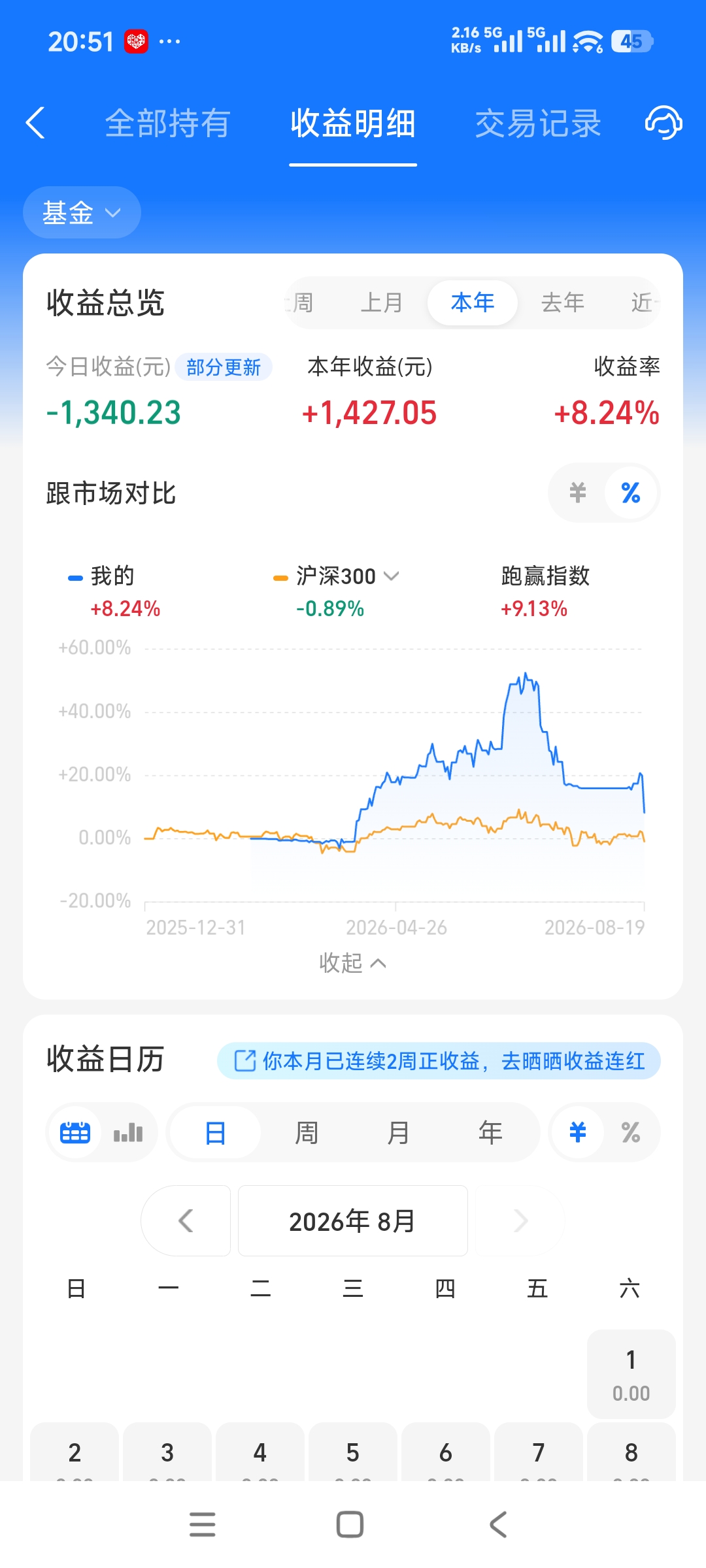This screenshot has width=706, height=1568.
Task: Select 去年 in the earnings overview
Action: click(x=562, y=302)
